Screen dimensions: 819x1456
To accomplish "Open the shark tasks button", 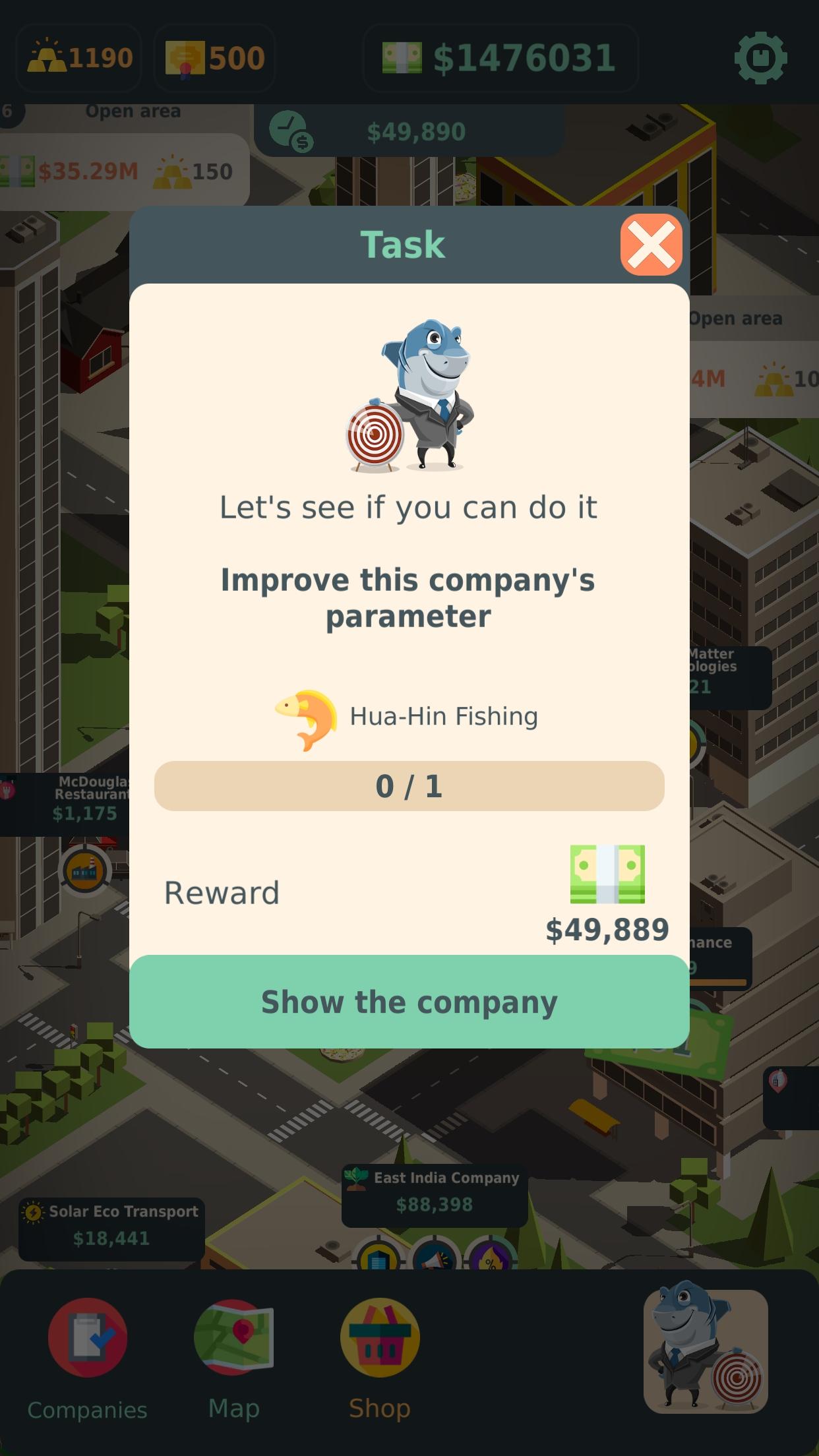I will [x=706, y=1350].
